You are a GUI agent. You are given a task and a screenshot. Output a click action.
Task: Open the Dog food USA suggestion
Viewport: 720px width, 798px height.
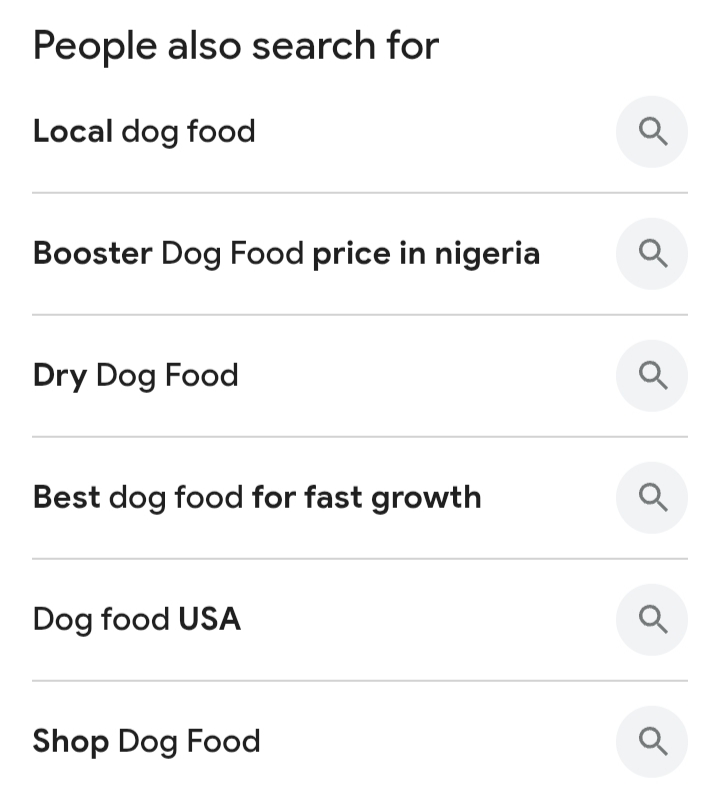(x=137, y=619)
